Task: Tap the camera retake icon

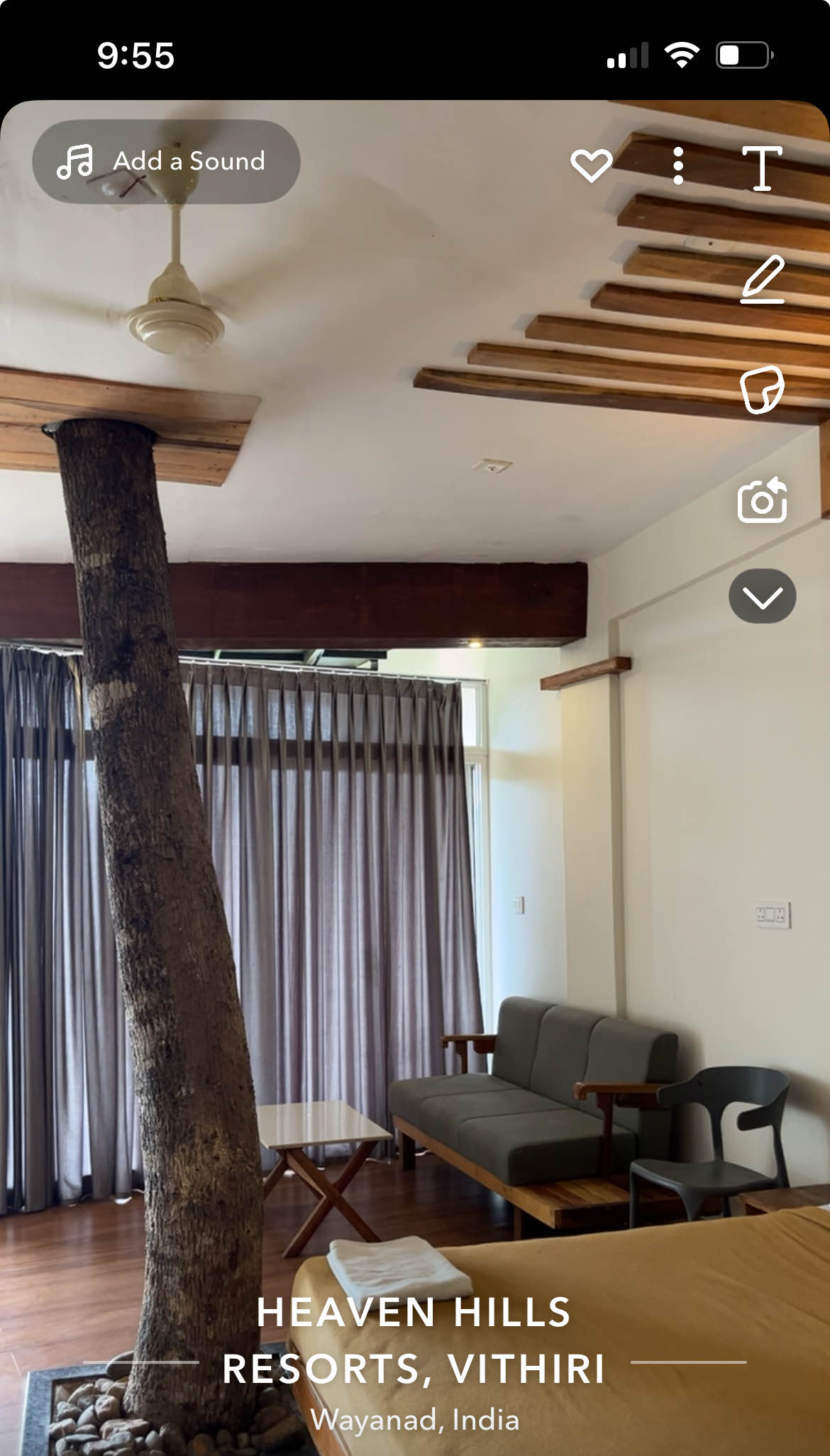Action: [762, 501]
